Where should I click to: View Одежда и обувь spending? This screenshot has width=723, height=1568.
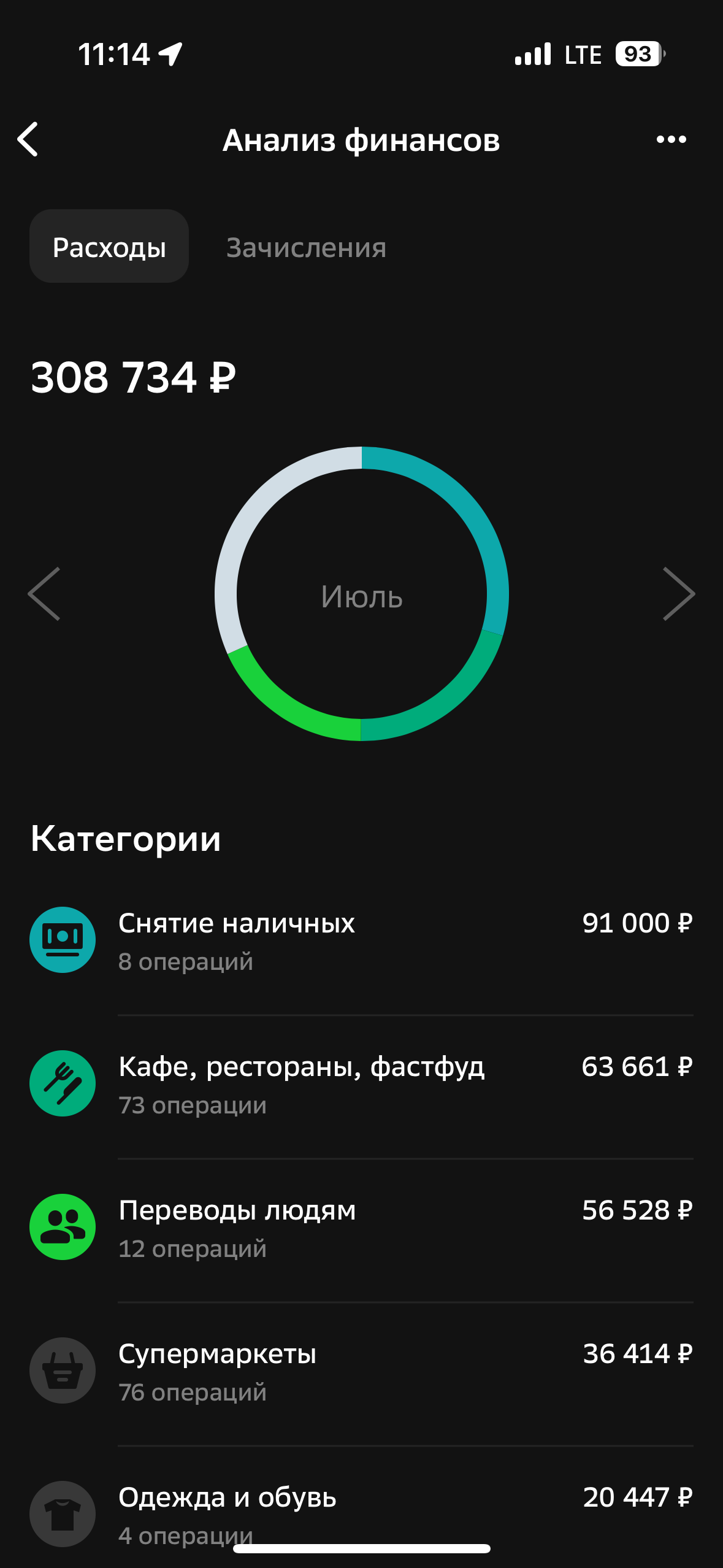click(361, 1512)
